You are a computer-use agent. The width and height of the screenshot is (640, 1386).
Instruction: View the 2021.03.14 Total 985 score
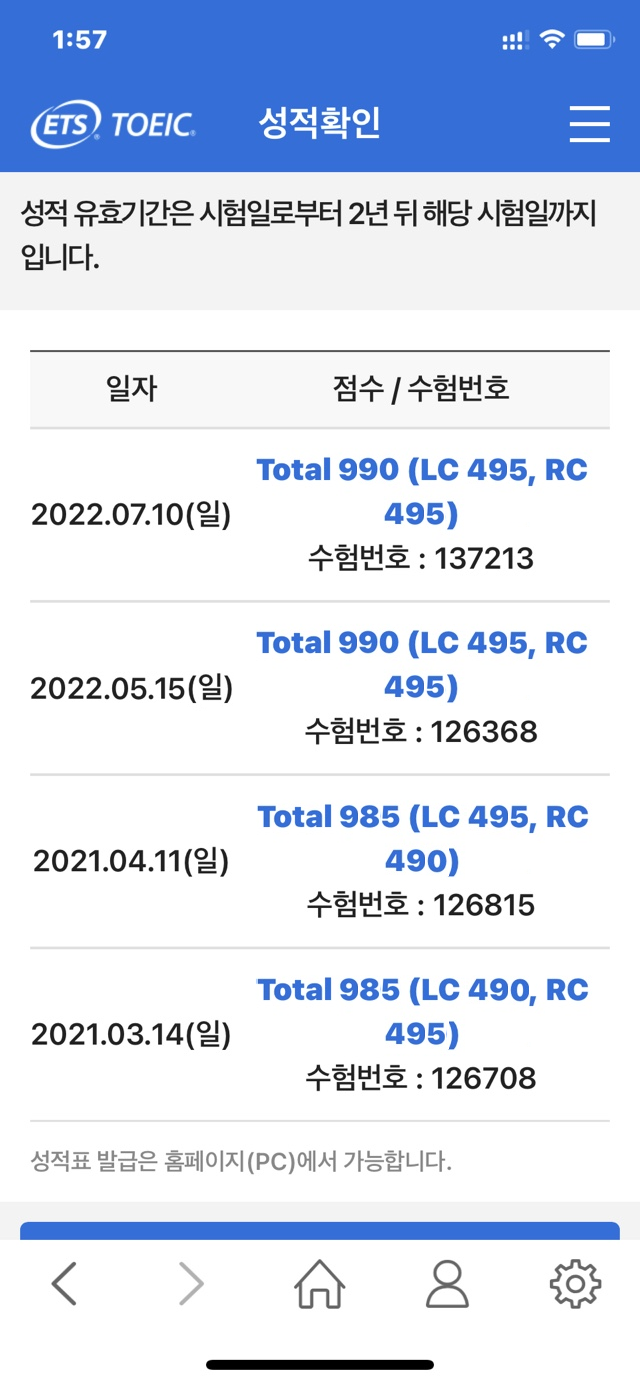click(422, 1011)
